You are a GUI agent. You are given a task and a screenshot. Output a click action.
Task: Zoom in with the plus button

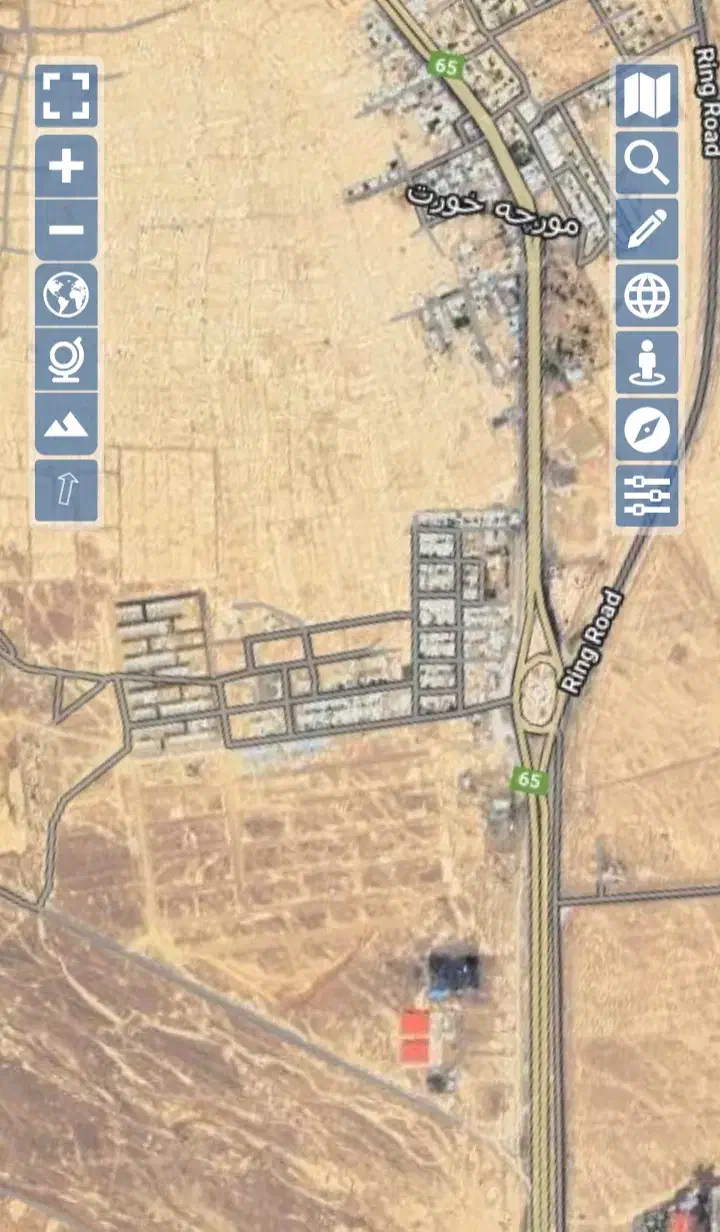66,165
